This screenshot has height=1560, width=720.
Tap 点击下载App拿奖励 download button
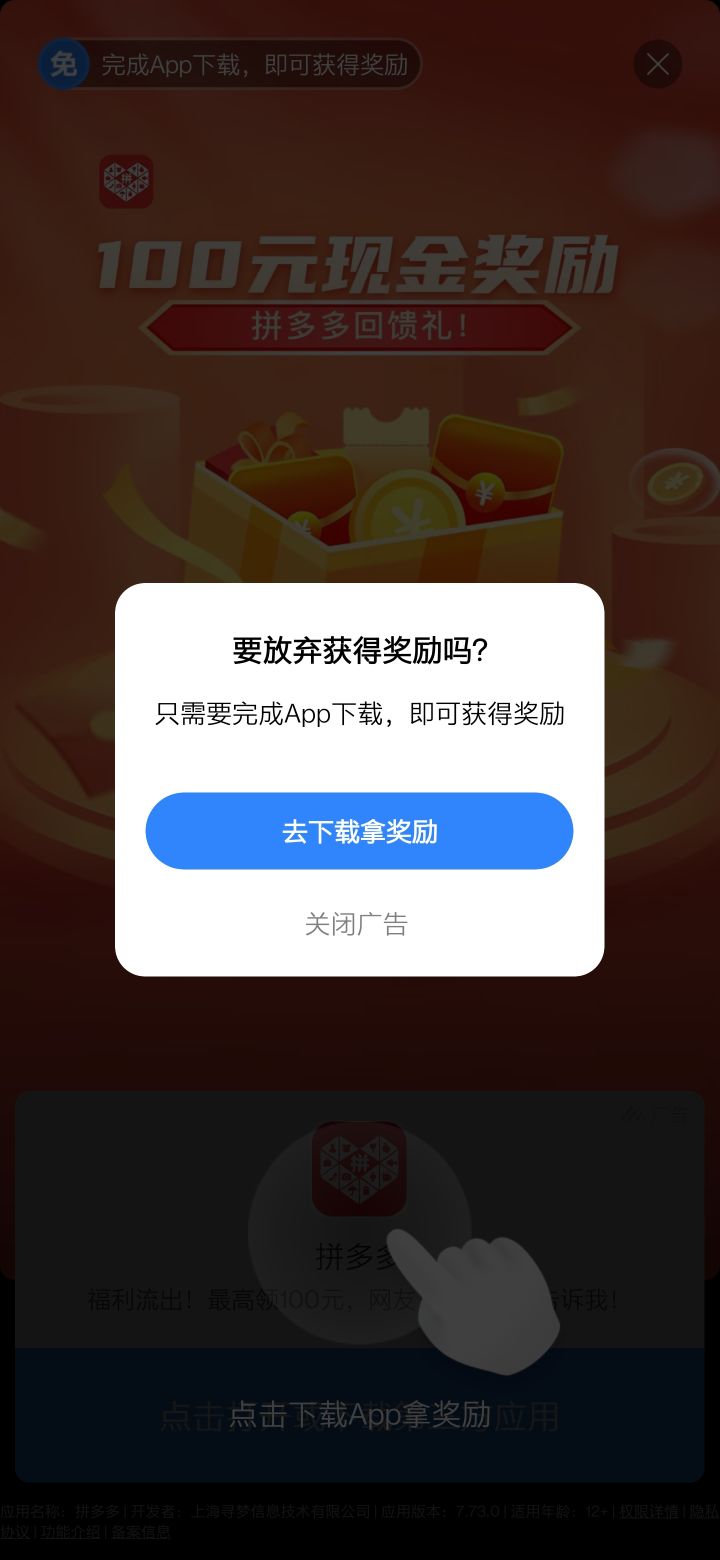tap(359, 1414)
